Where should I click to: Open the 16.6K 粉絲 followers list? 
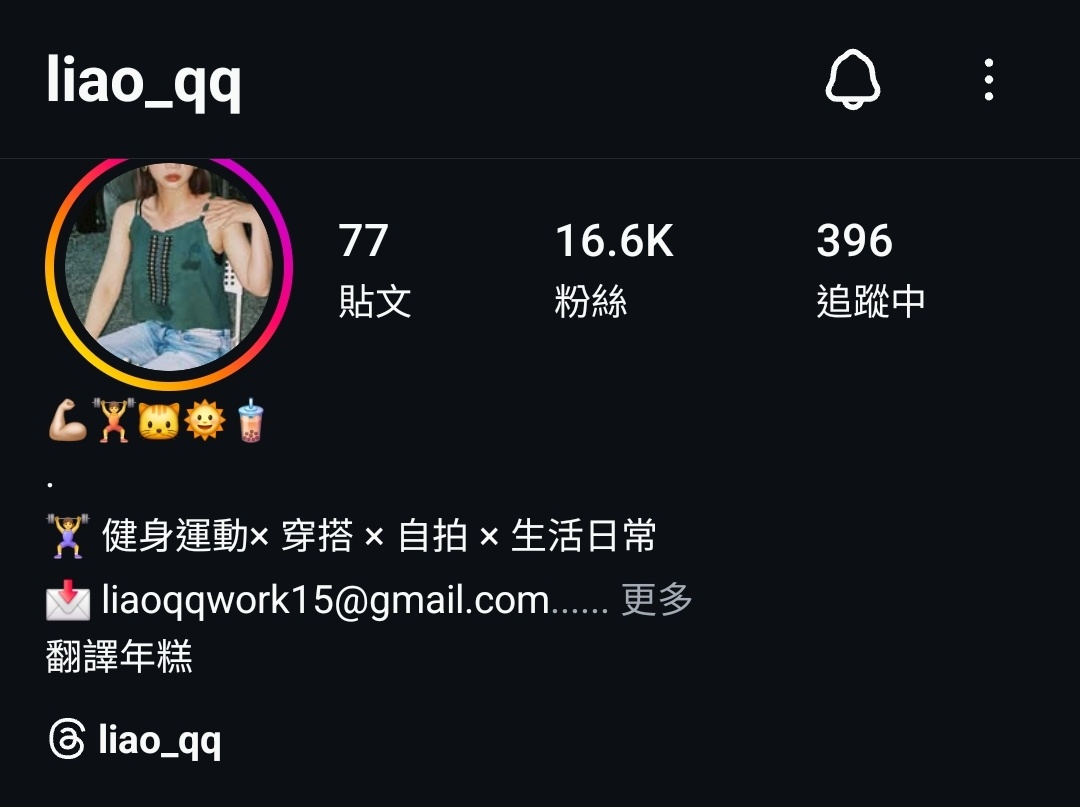coord(613,268)
